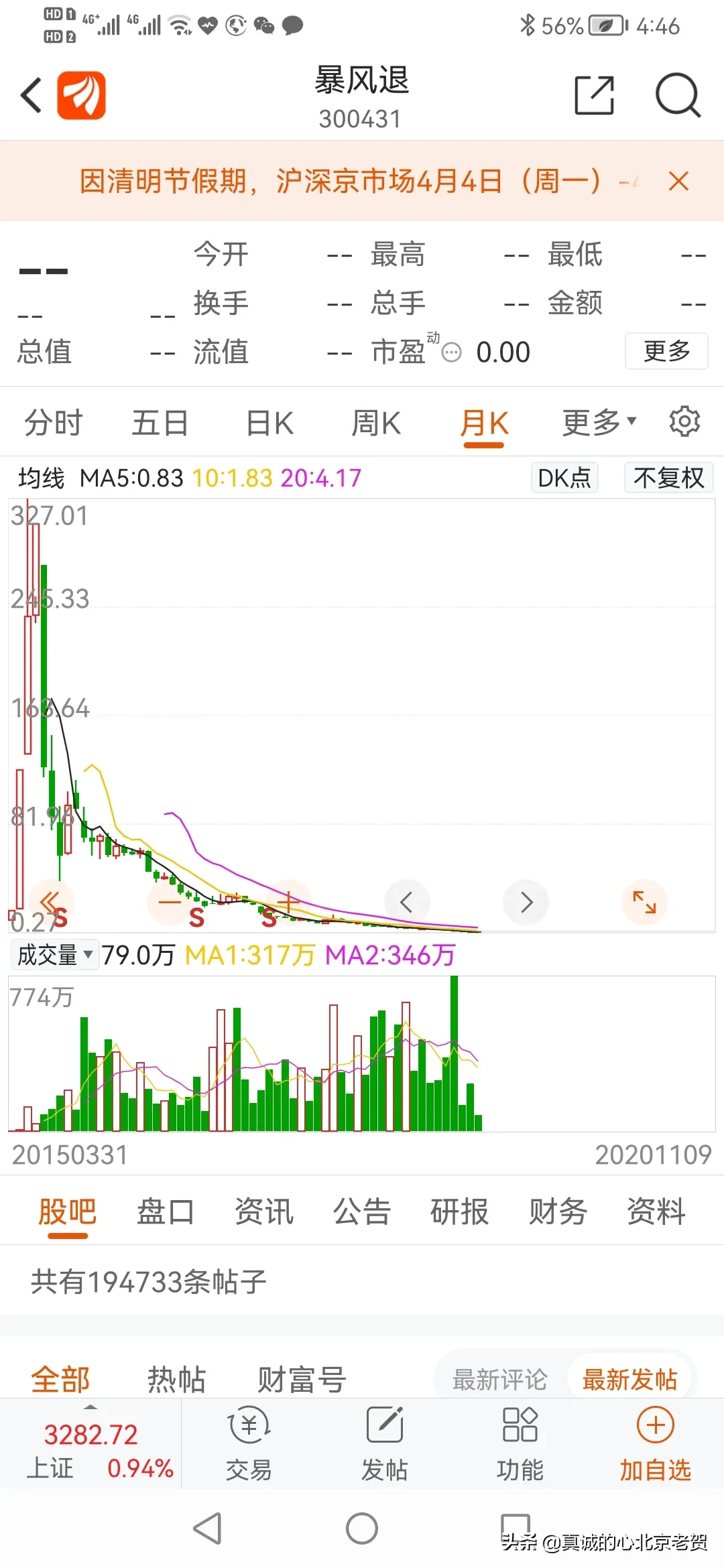Screen dimensions: 724x1568
Task: Expand chart to fullscreen
Action: click(644, 902)
